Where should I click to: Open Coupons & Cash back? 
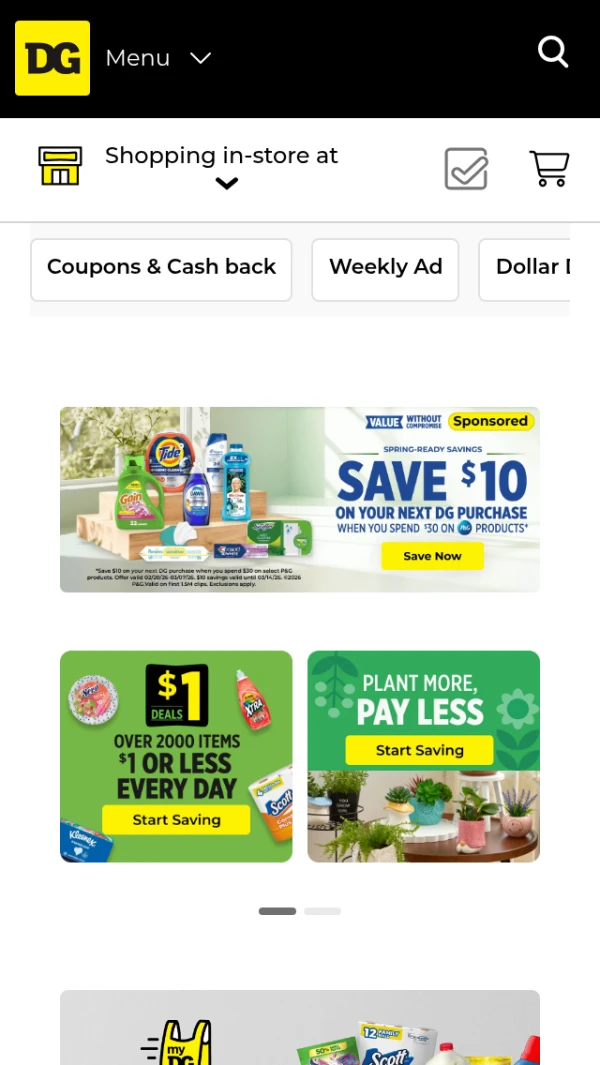click(161, 268)
